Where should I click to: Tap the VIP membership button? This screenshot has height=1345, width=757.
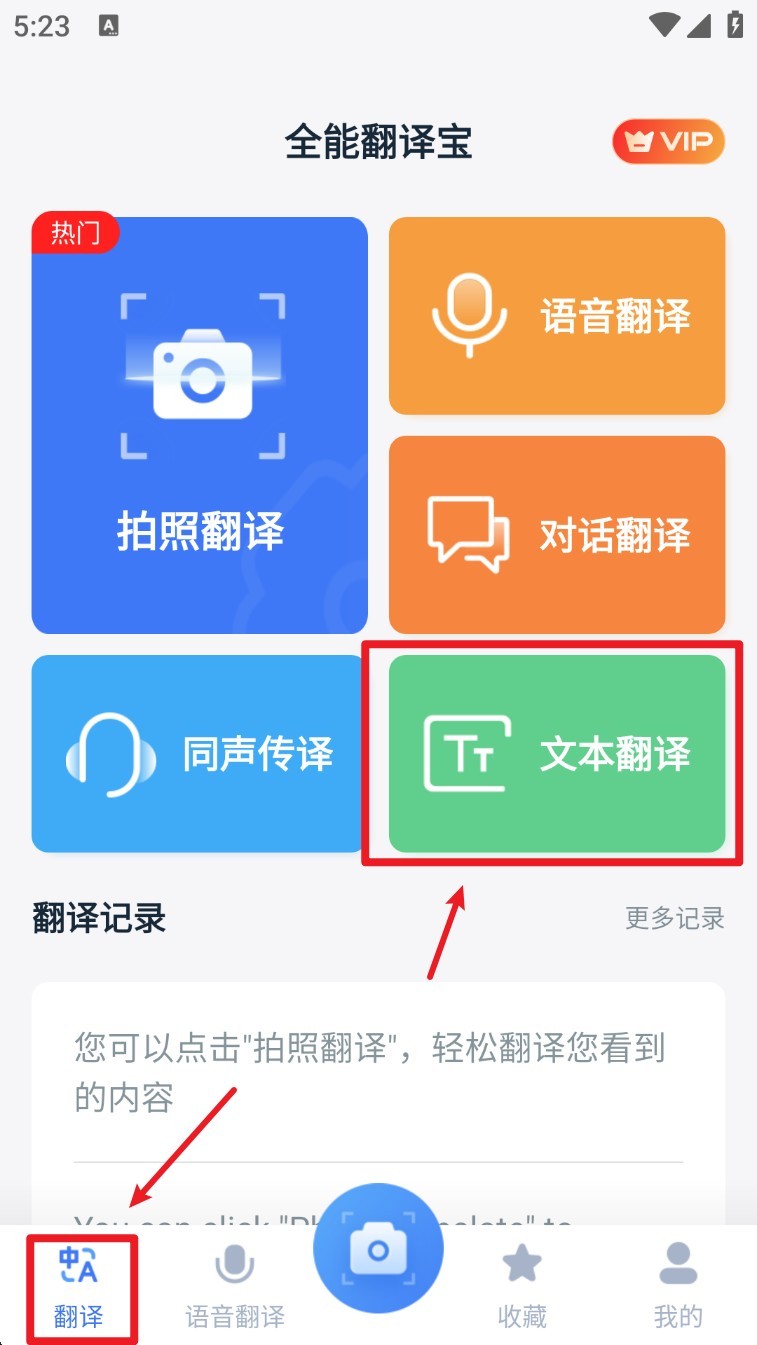(667, 141)
